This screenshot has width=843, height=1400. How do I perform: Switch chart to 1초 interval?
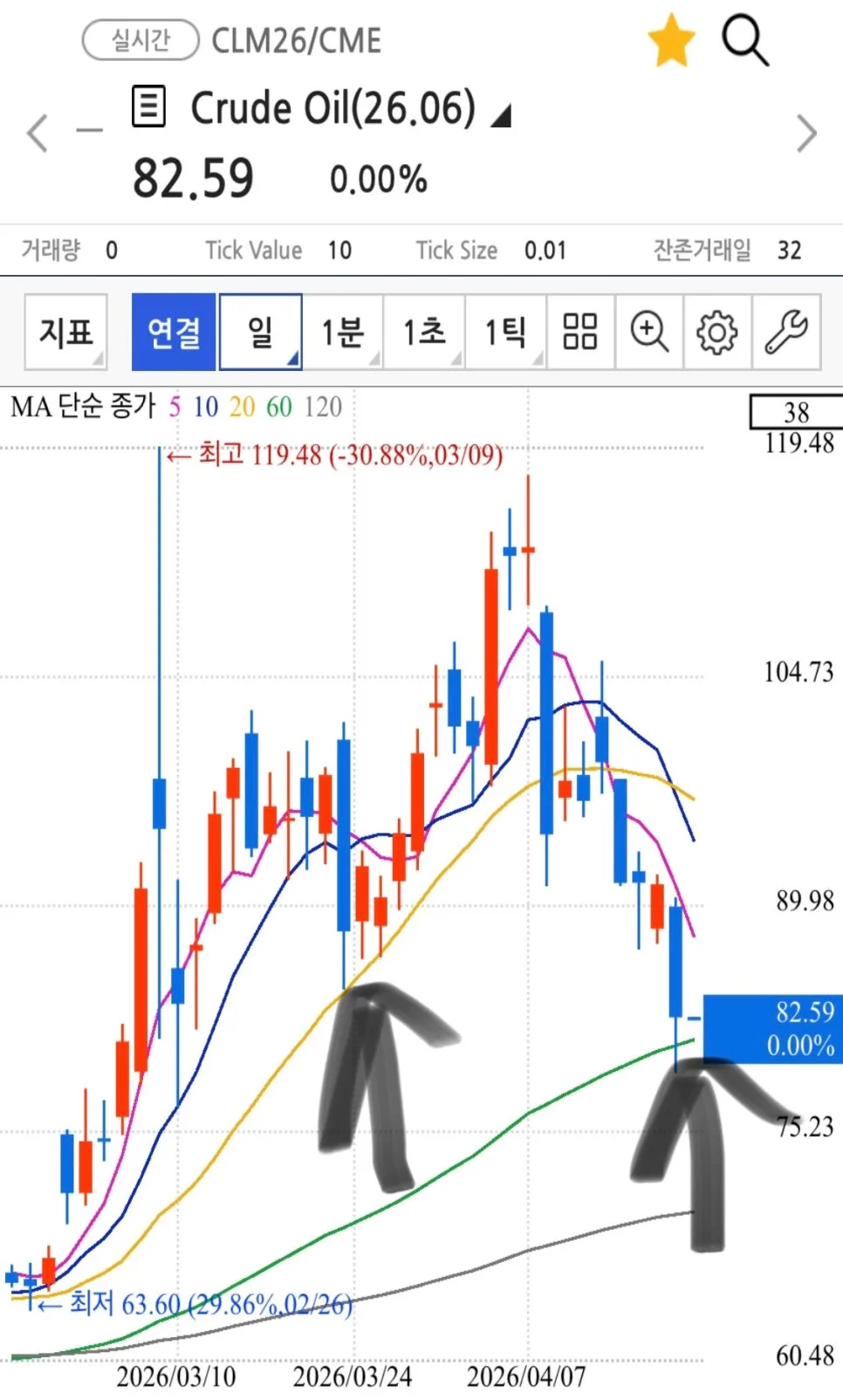point(424,332)
